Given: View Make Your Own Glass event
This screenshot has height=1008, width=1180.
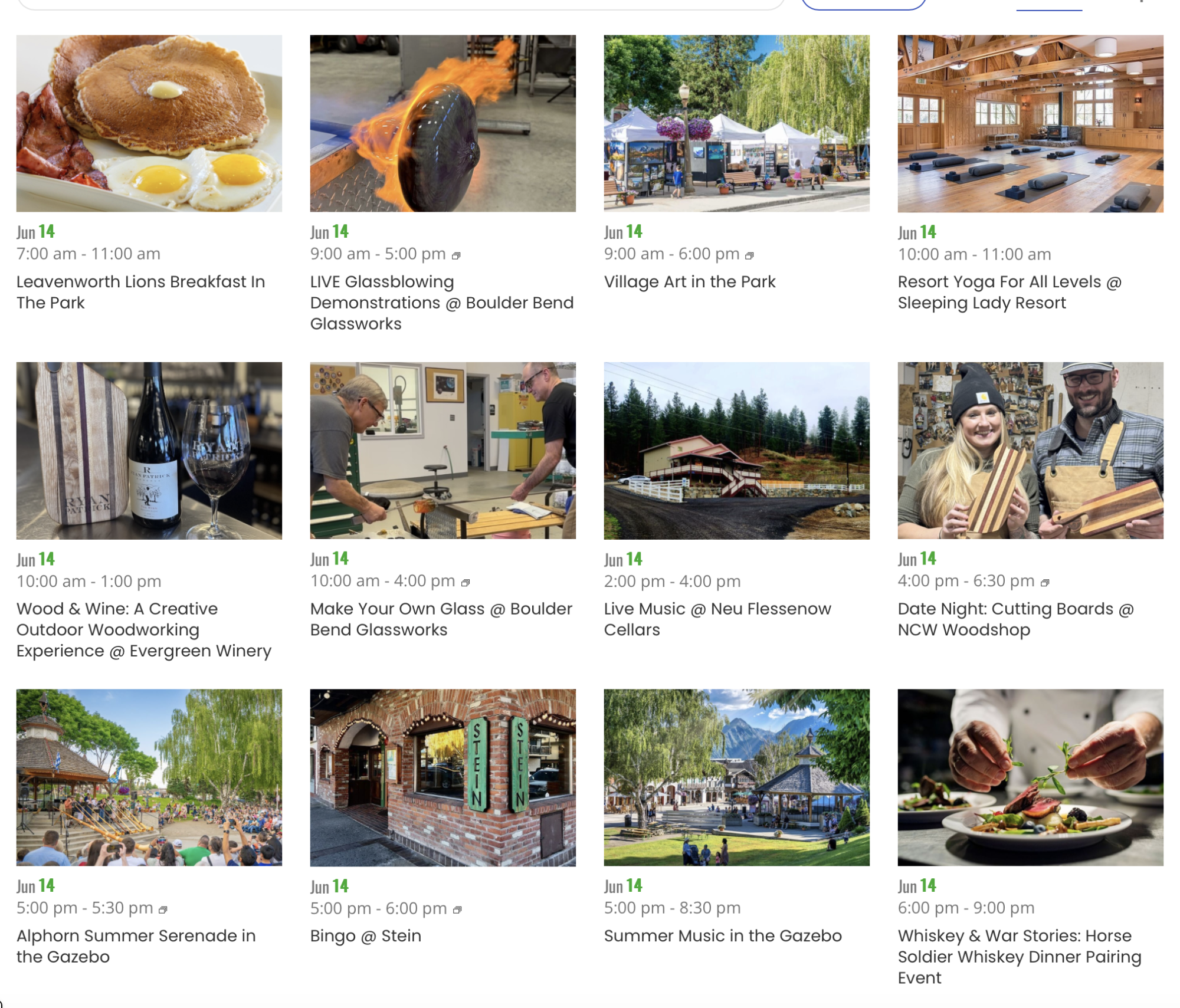Looking at the screenshot, I should pos(441,619).
